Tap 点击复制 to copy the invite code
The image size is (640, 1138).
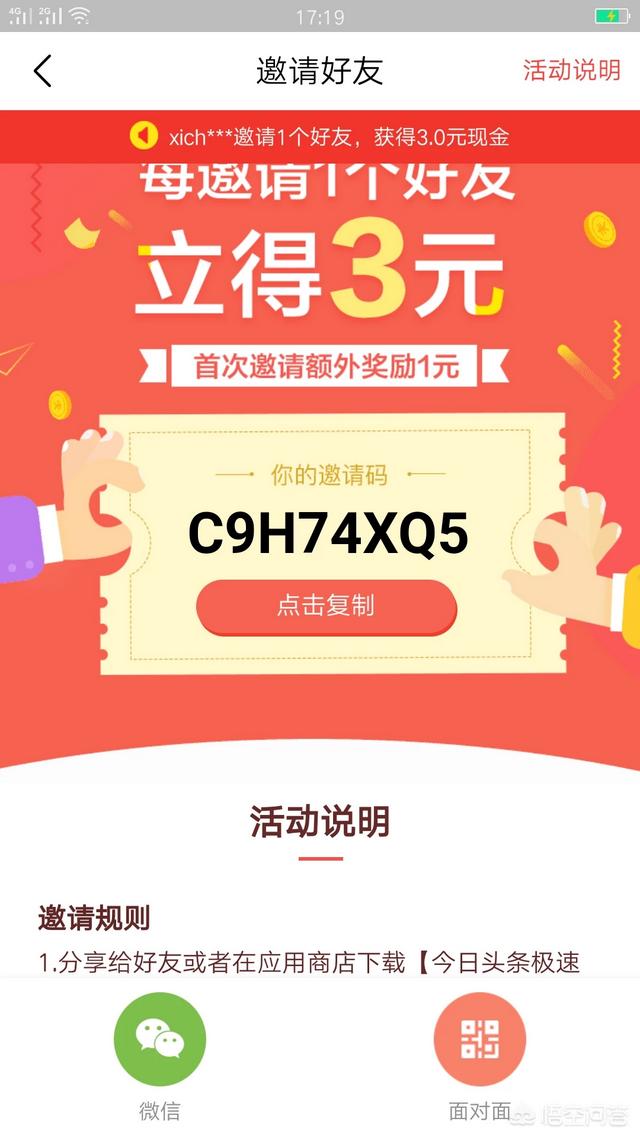click(326, 606)
